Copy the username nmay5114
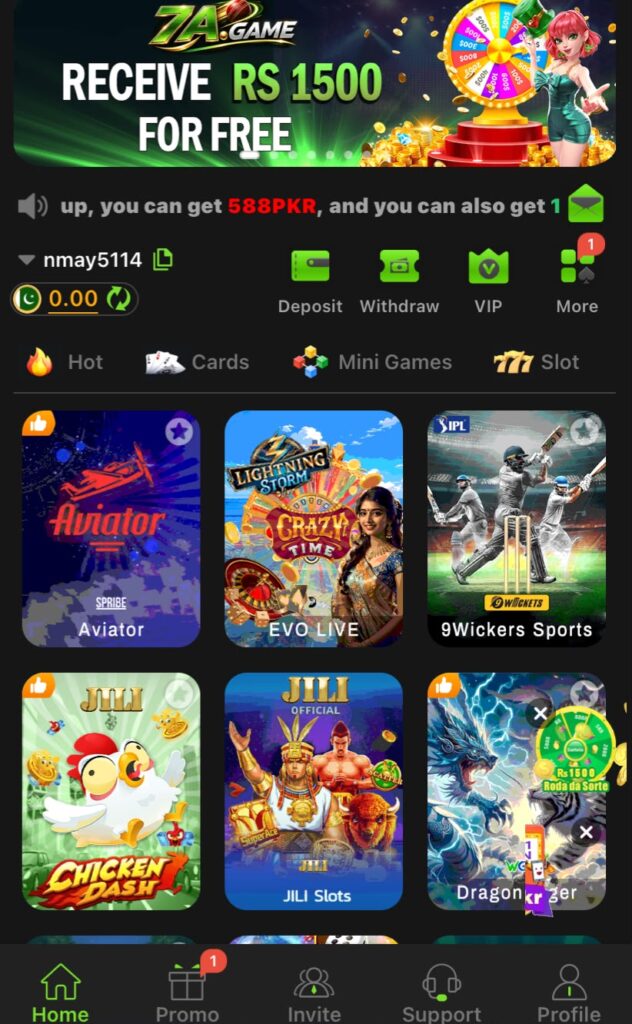Viewport: 632px width, 1024px height. pos(163,259)
